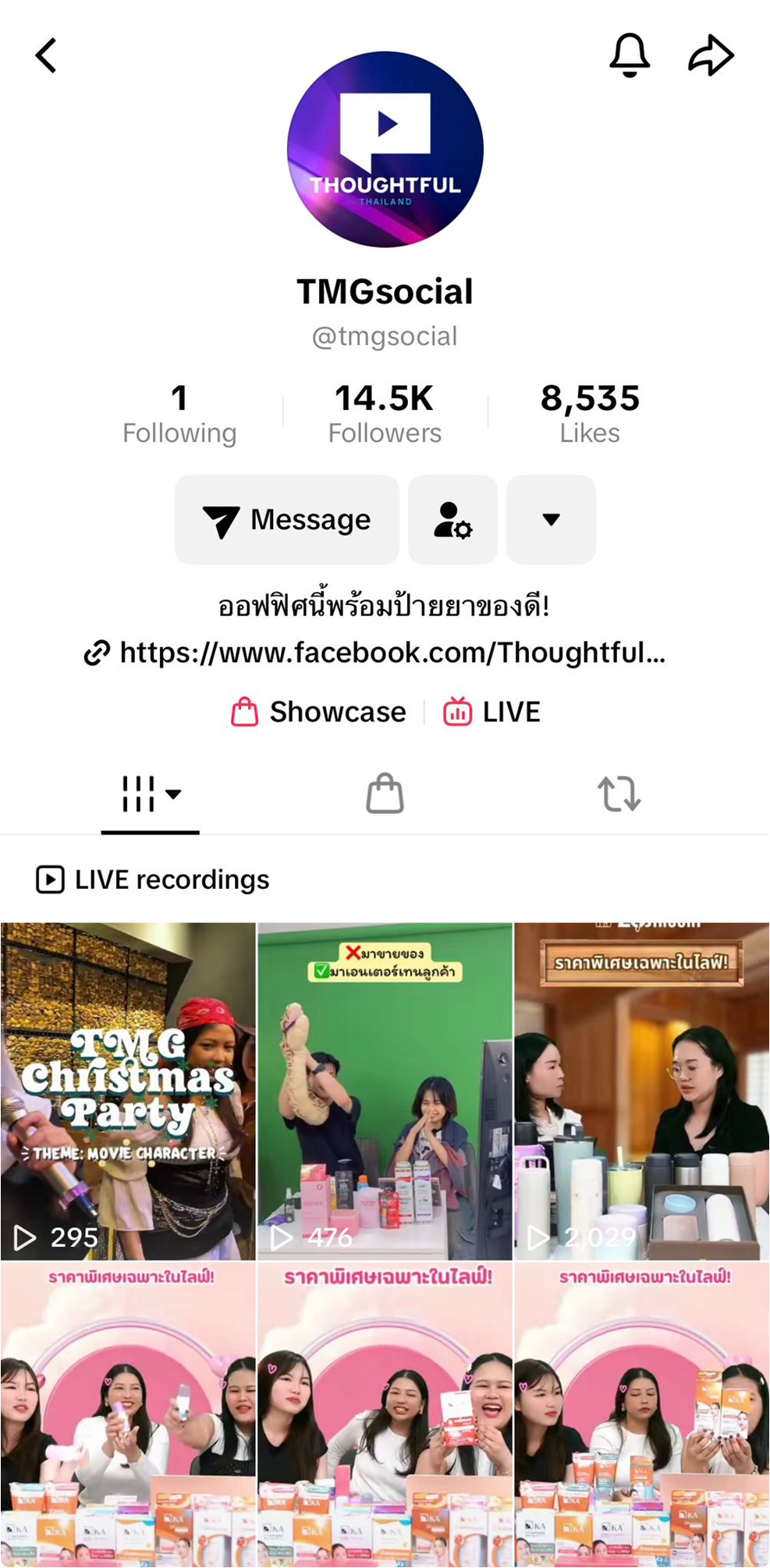The height and width of the screenshot is (1568, 770).
Task: Open the LIVE section
Action: 493,711
